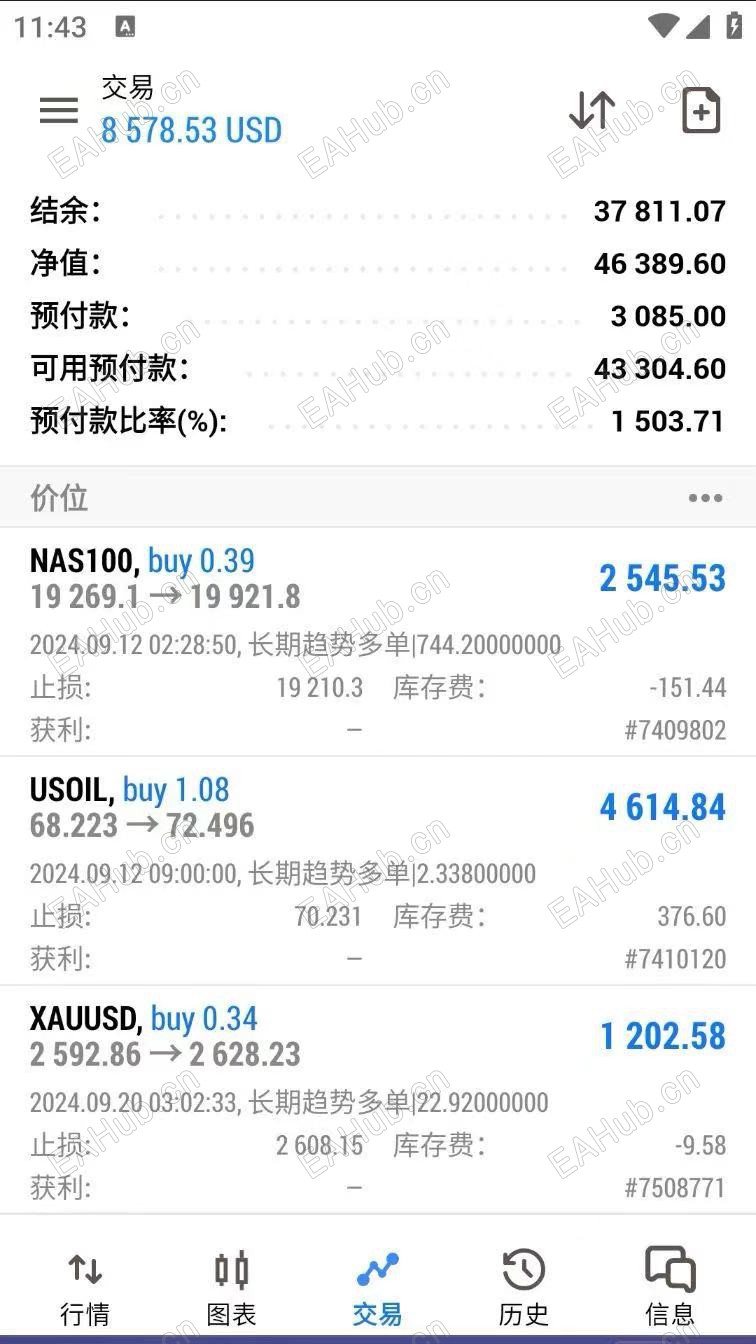Select the XAUUSD buy 0.34 position
This screenshot has width=756, height=1344.
click(x=378, y=1100)
